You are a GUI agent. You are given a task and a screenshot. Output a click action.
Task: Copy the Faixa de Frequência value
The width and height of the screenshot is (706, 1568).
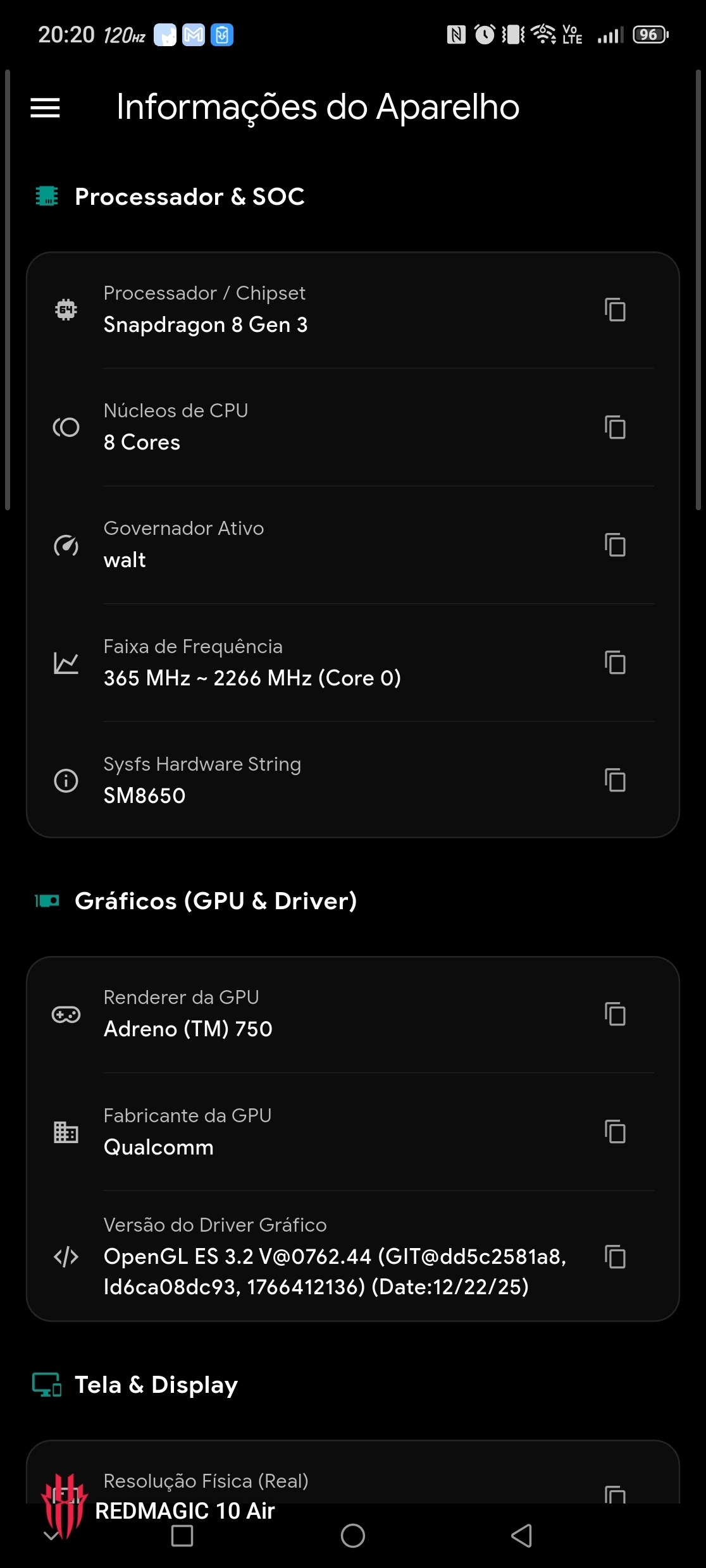click(x=615, y=663)
